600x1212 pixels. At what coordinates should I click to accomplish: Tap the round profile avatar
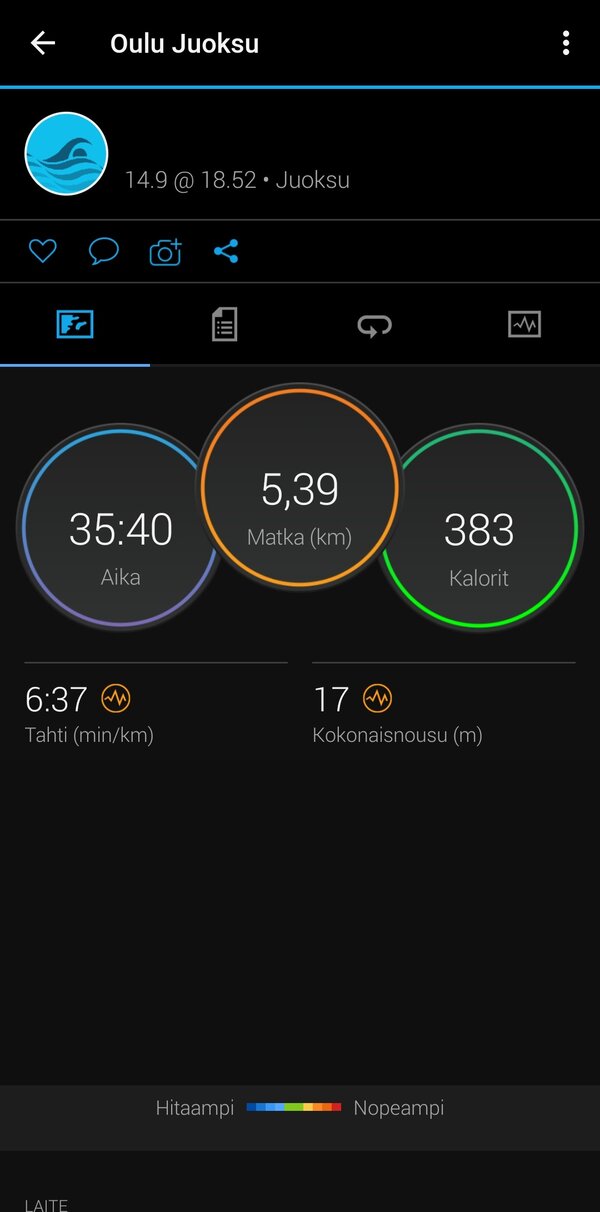[x=66, y=153]
